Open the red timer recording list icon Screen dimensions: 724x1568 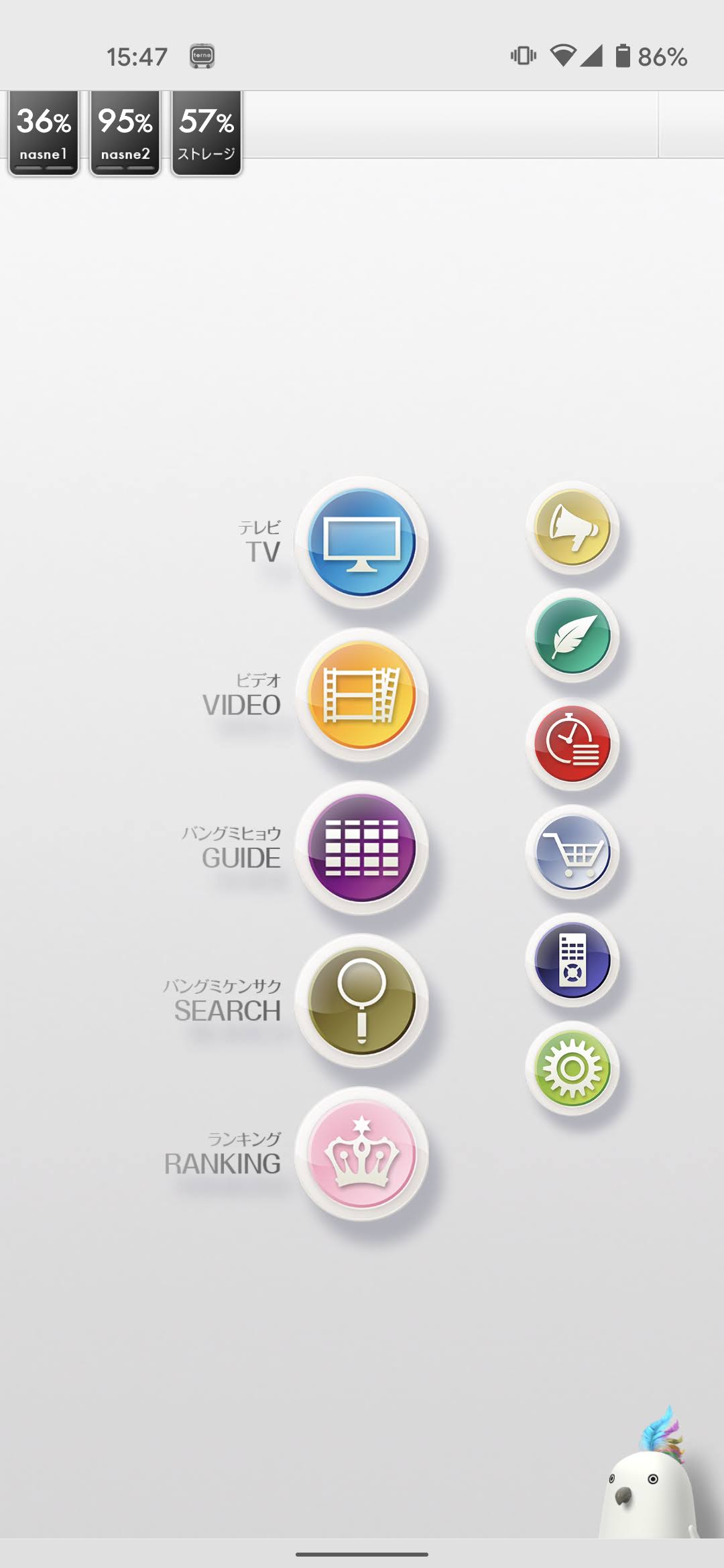[x=572, y=744]
